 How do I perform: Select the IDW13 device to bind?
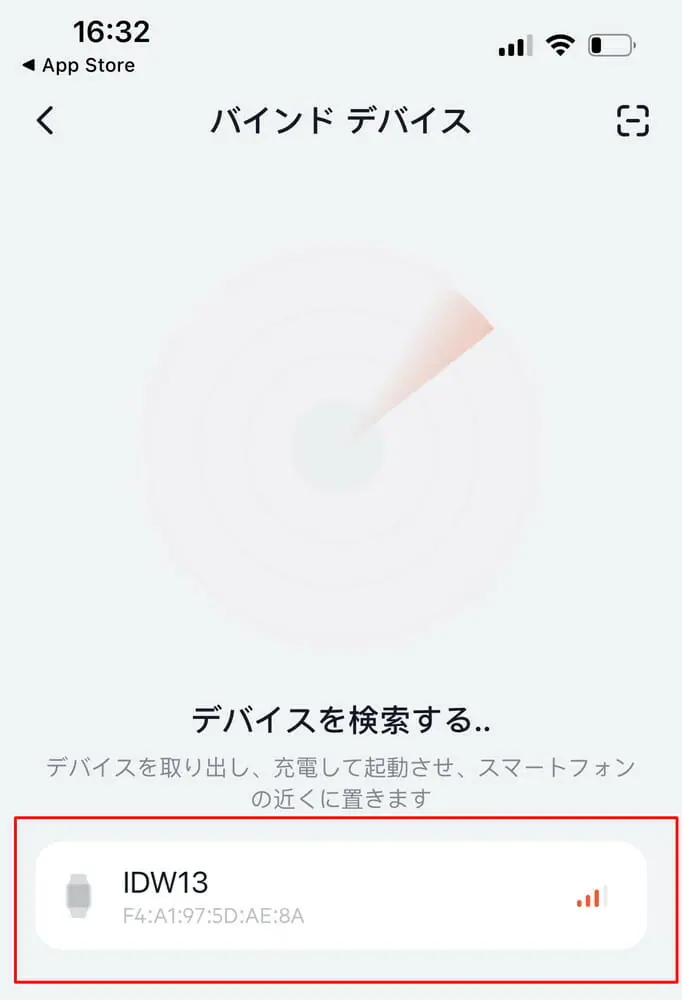click(340, 895)
